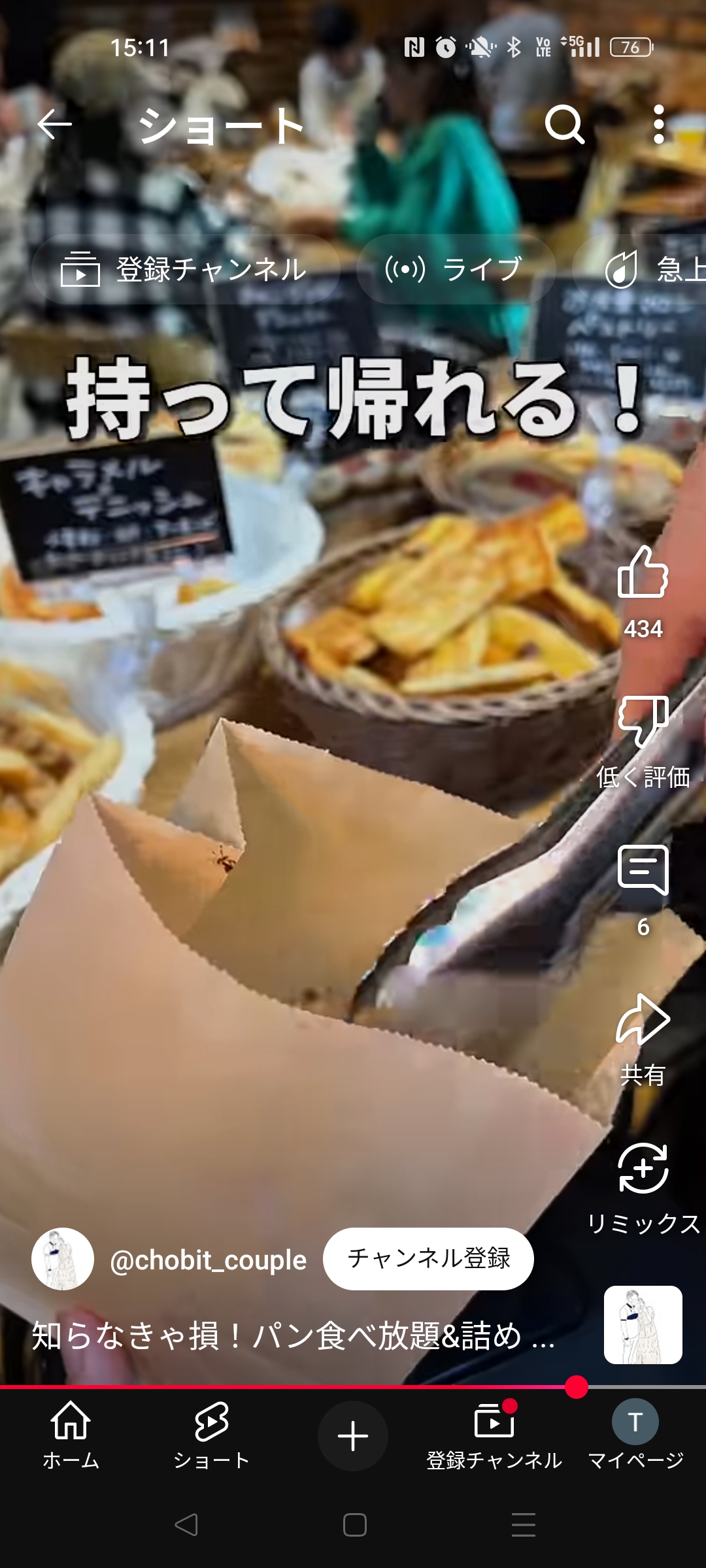706x1568 pixels.
Task: Go to the マイページ tab
Action: pyautogui.click(x=635, y=1435)
